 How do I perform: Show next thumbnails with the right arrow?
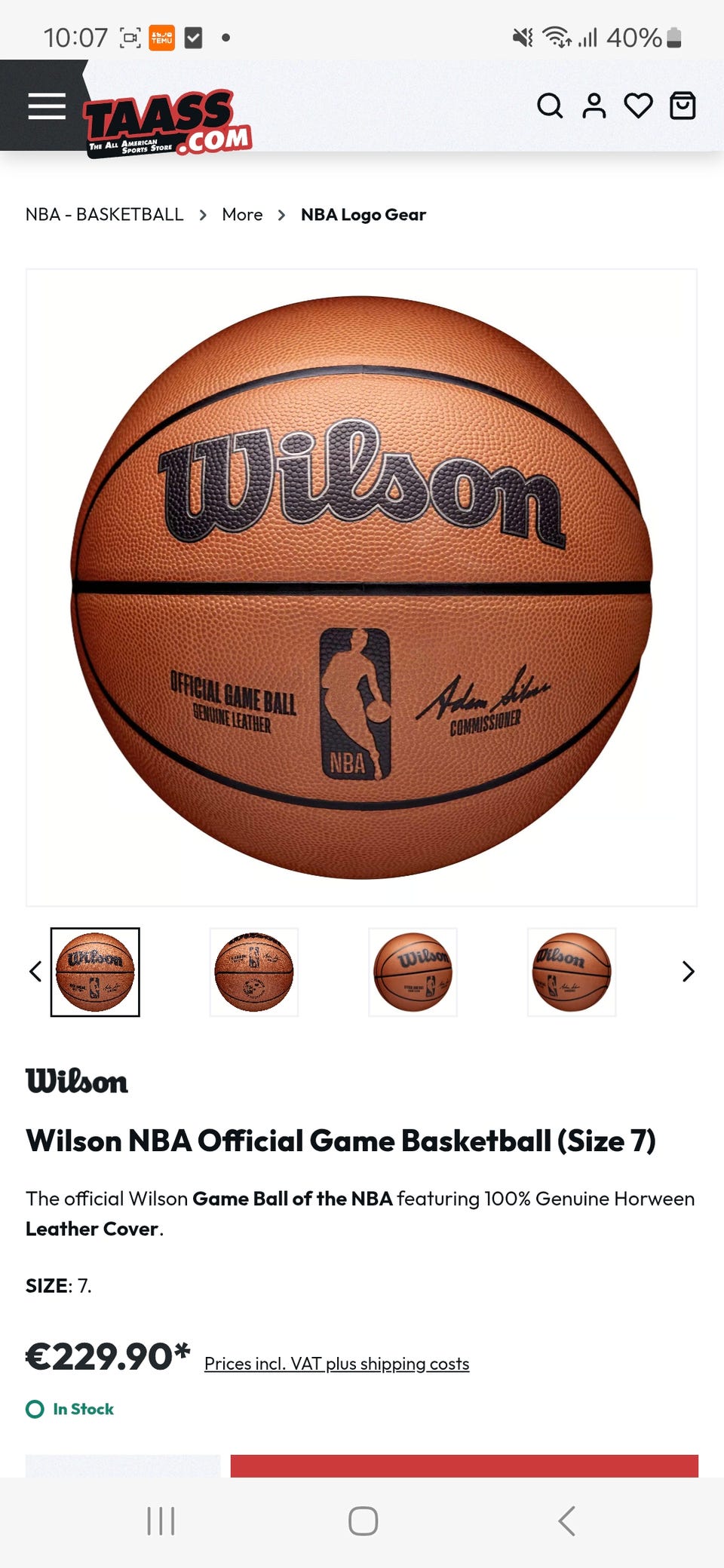688,972
